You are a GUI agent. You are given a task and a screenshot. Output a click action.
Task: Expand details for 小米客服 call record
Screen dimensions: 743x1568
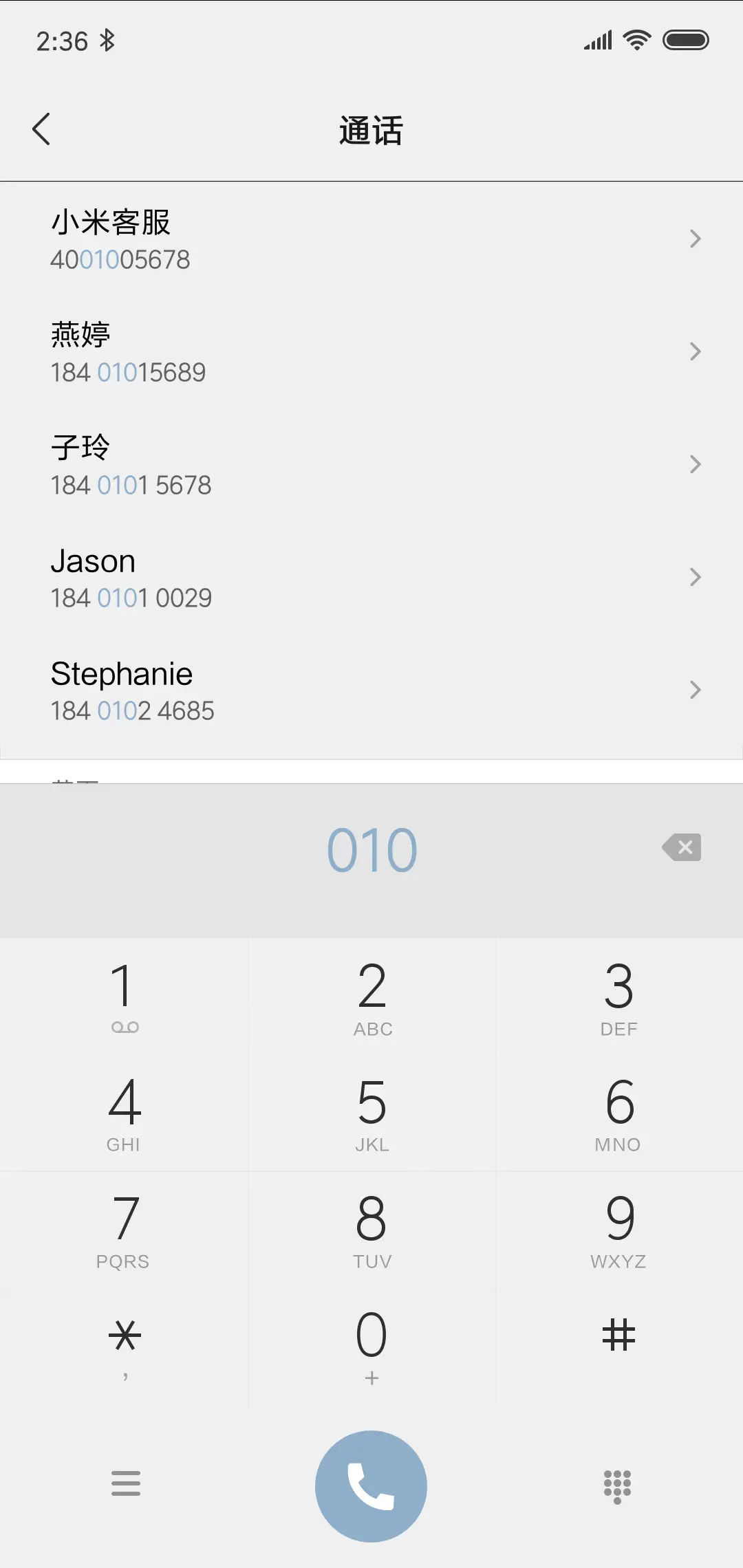pyautogui.click(x=696, y=239)
